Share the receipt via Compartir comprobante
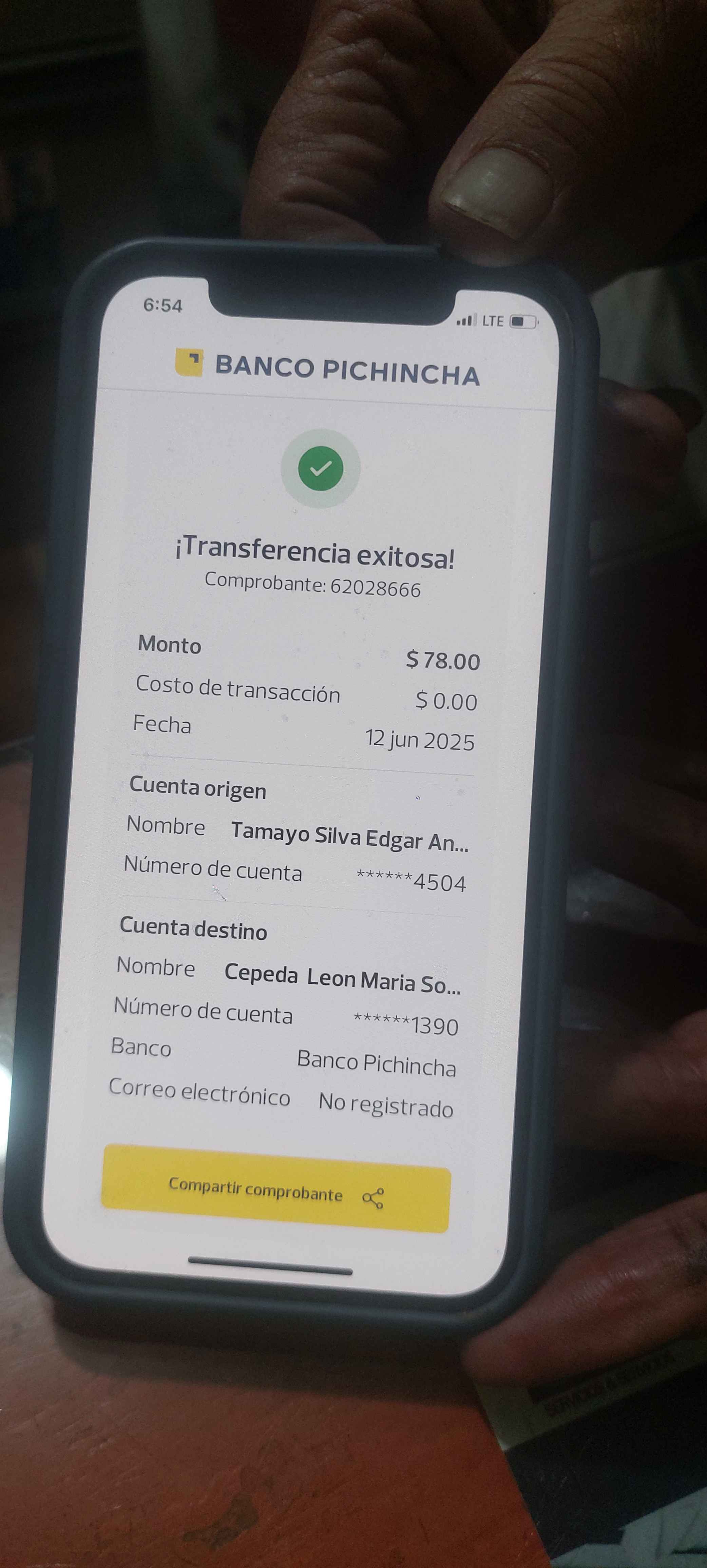Image resolution: width=707 pixels, height=1568 pixels. (276, 1190)
